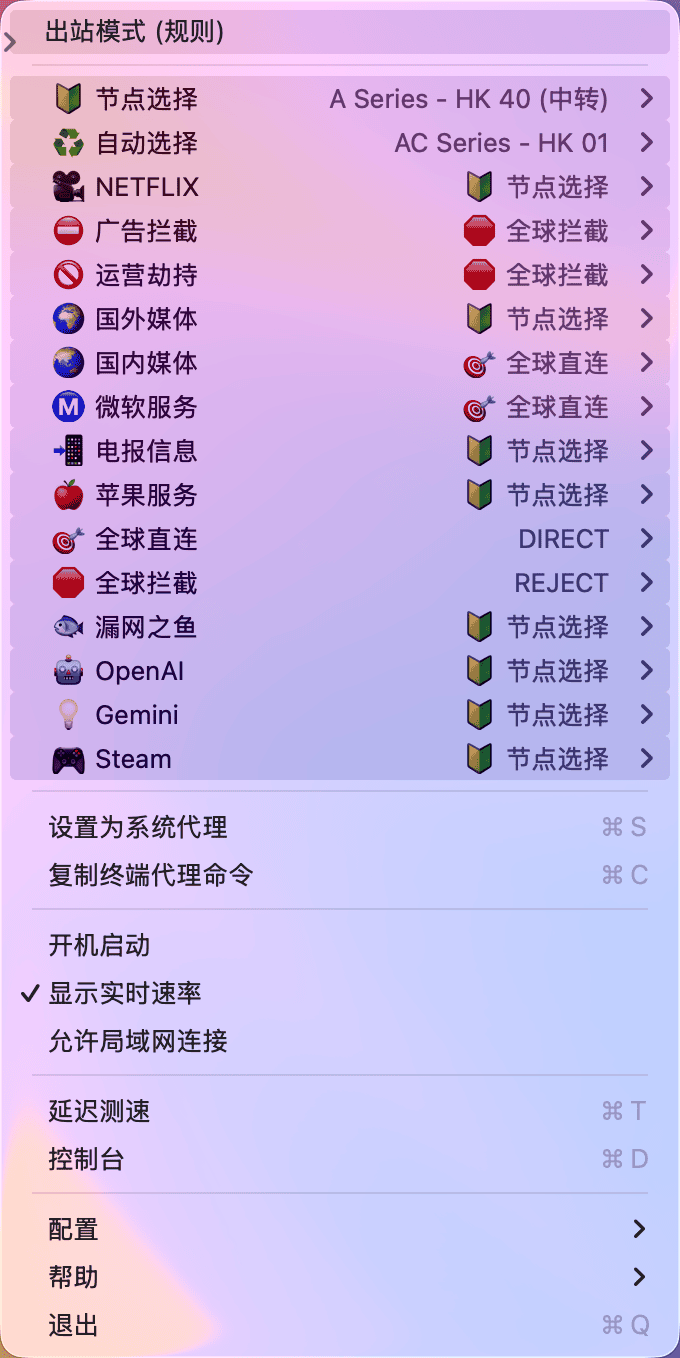Select 退出 to quit the app
The width and height of the screenshot is (680, 1358).
[x=74, y=1325]
